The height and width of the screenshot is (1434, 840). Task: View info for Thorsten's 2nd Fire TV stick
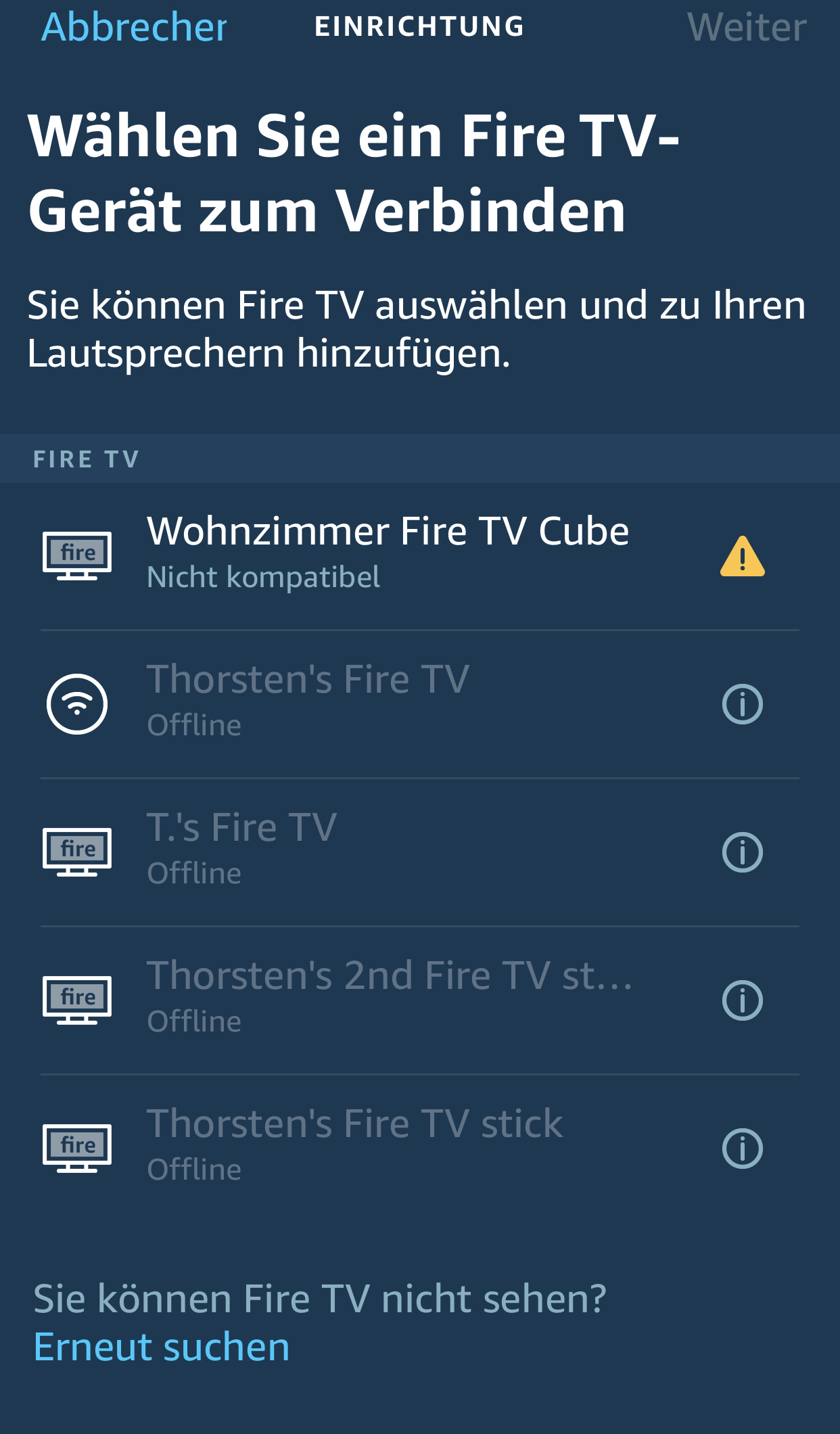pyautogui.click(x=742, y=1000)
